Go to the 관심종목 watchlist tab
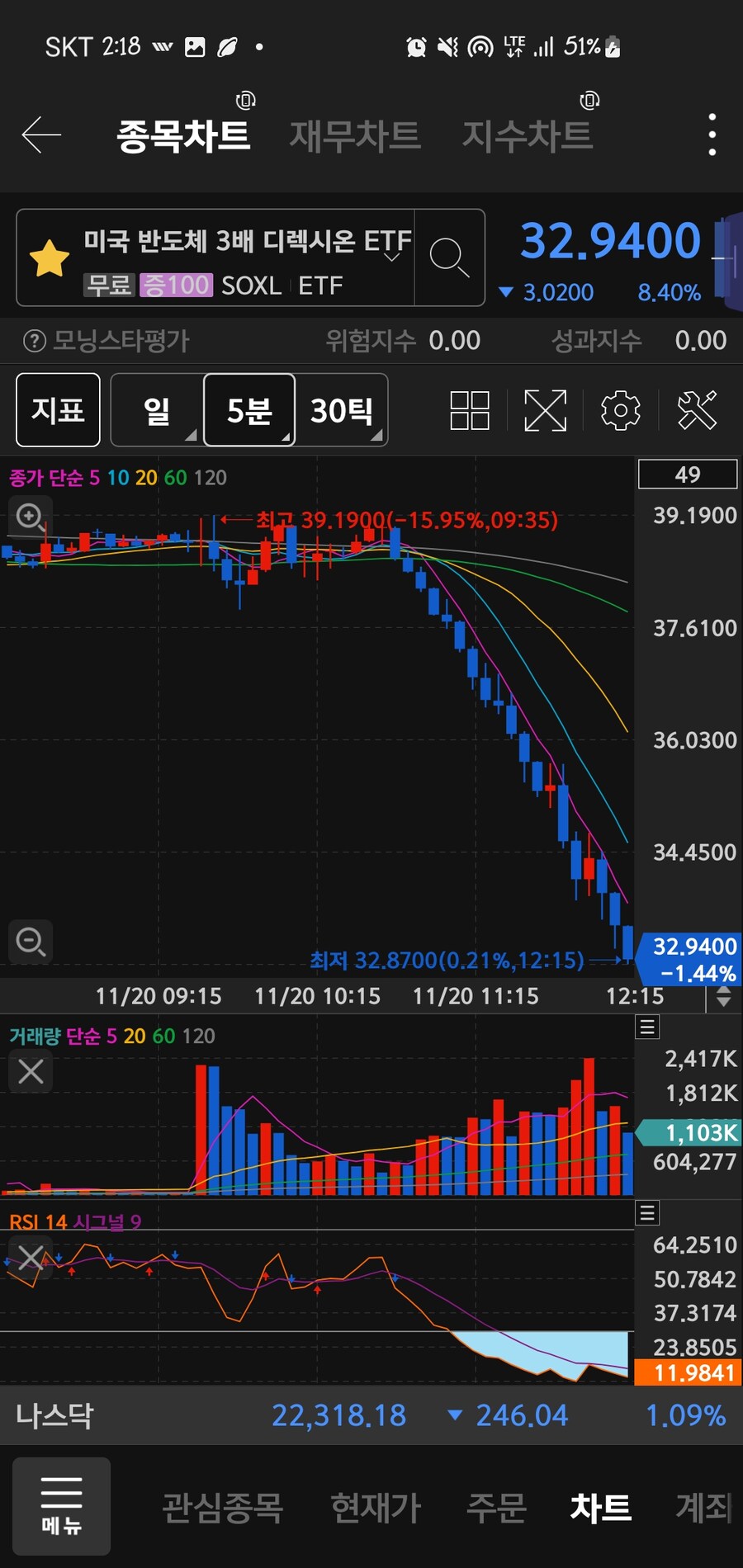 pyautogui.click(x=222, y=1508)
